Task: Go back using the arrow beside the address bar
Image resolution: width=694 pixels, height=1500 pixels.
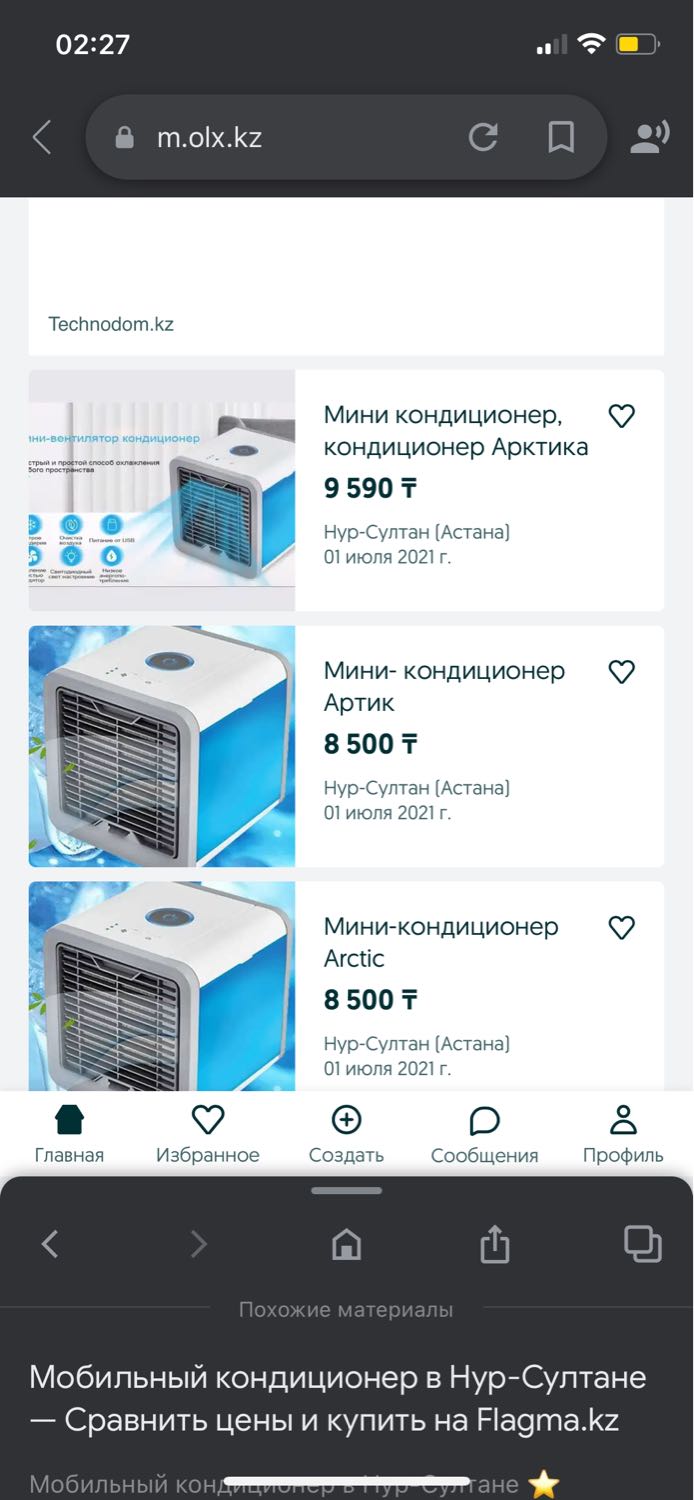Action: tap(42, 137)
